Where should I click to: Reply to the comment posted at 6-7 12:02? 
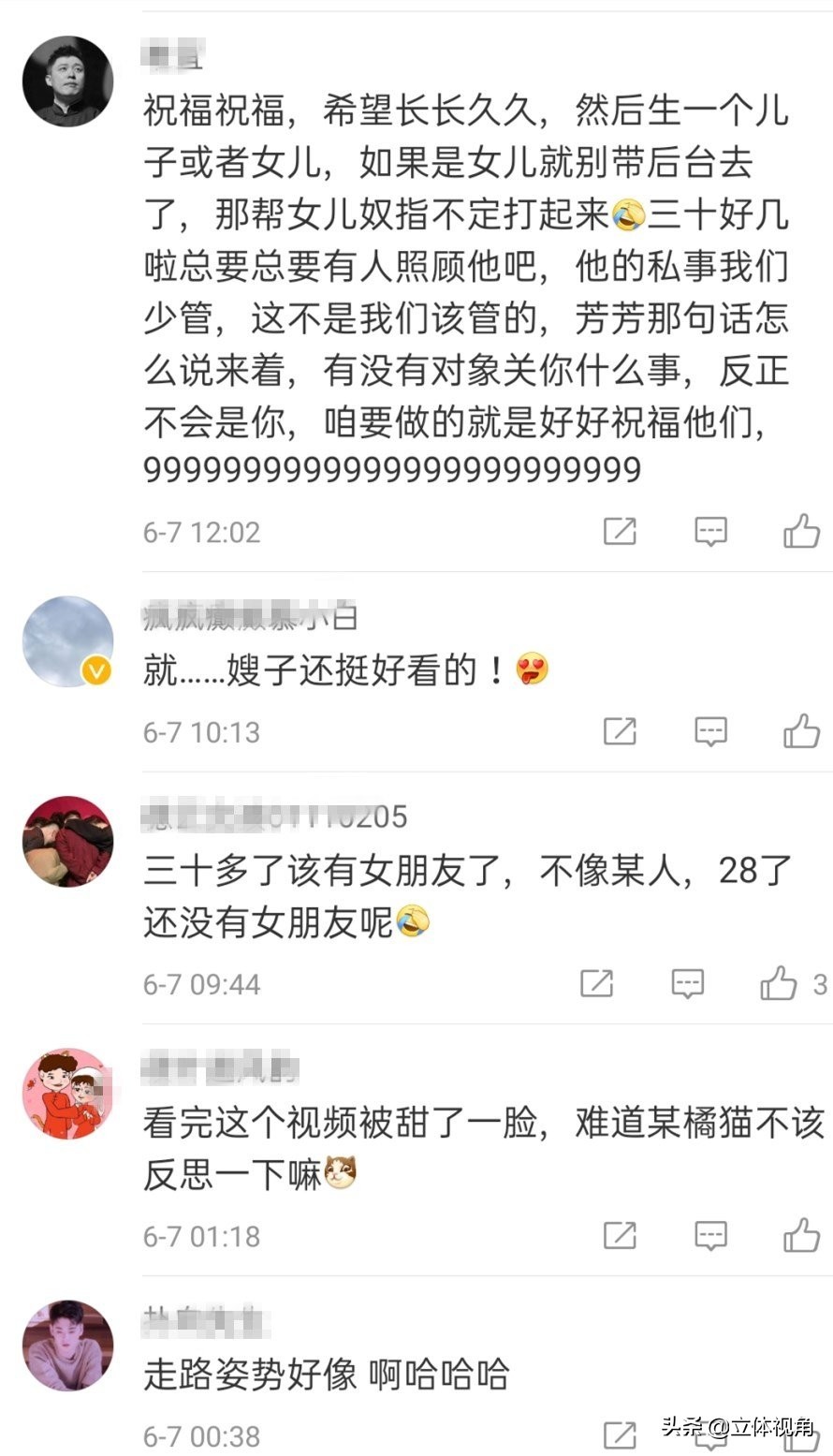click(711, 532)
